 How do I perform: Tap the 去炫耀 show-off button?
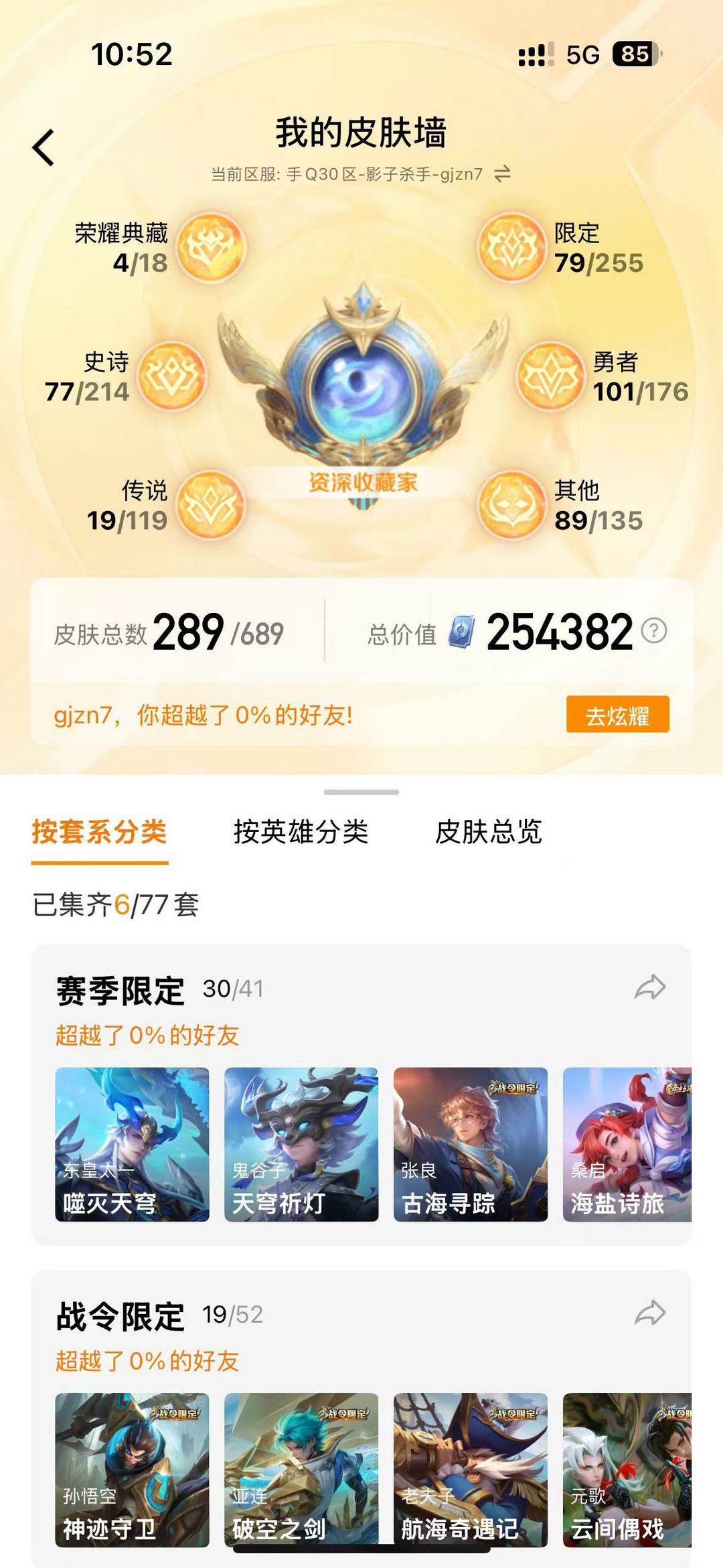pos(617,715)
